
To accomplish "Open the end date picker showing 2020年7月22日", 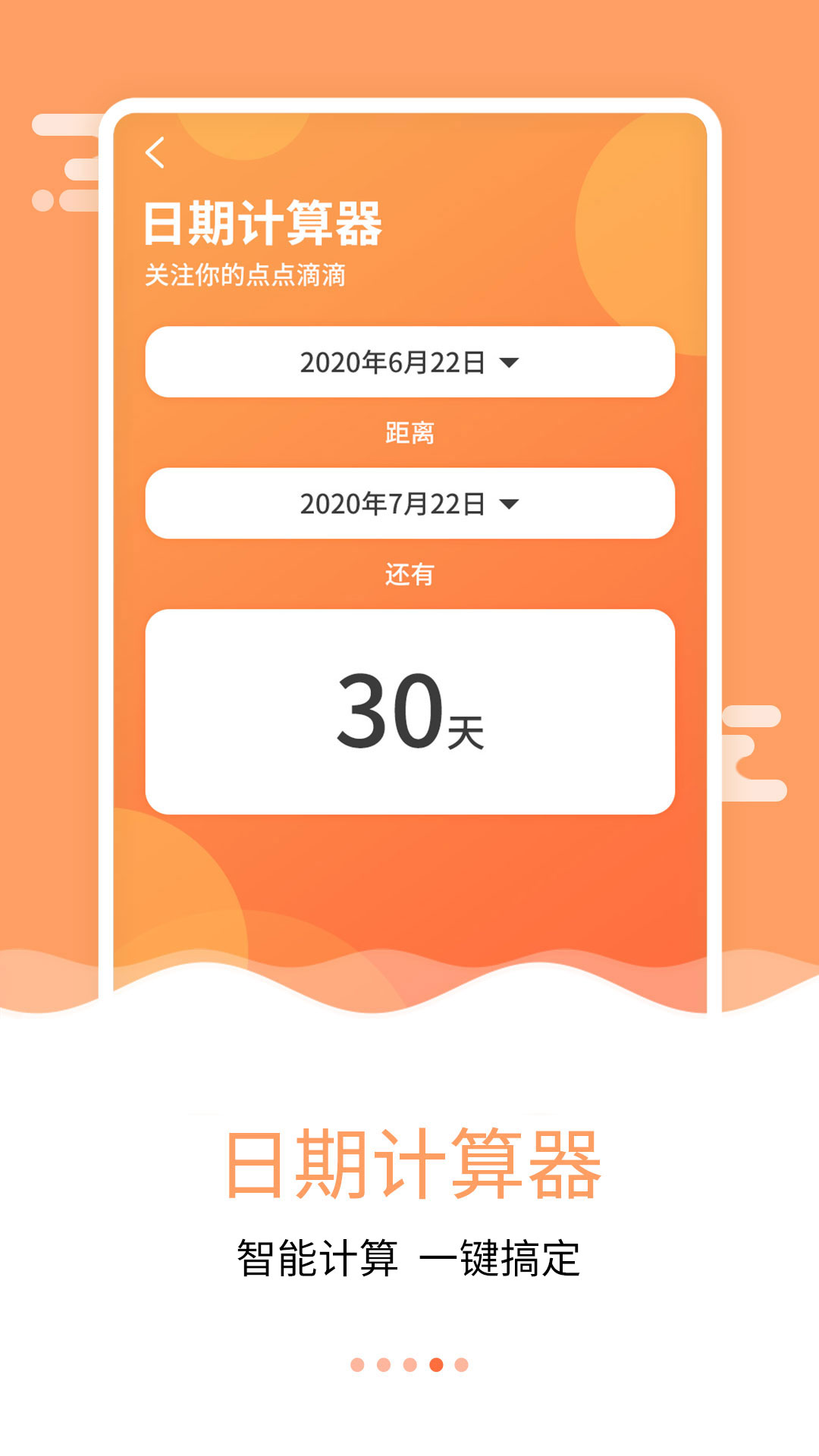I will [409, 504].
